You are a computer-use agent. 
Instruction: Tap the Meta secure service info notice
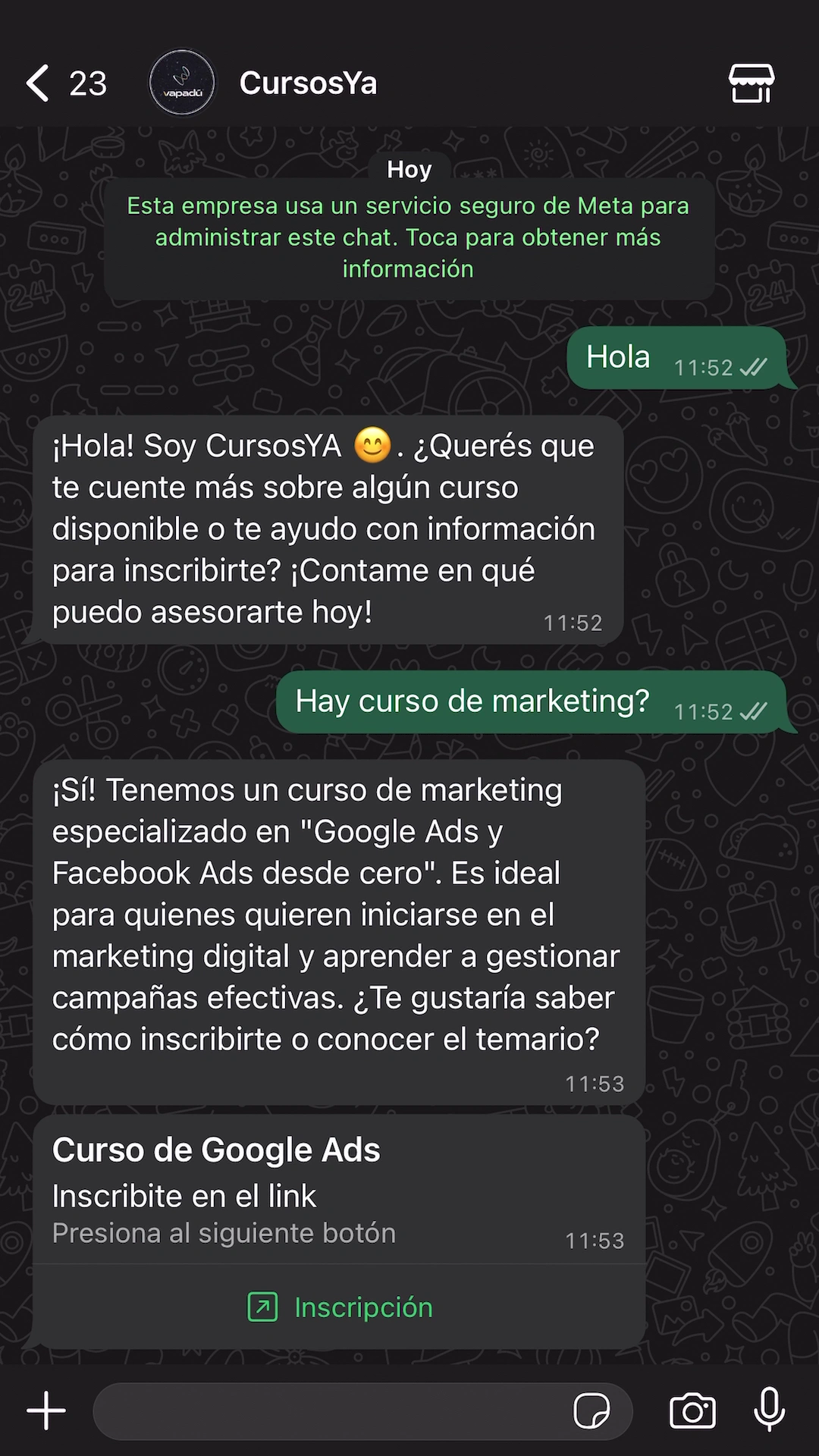408,237
